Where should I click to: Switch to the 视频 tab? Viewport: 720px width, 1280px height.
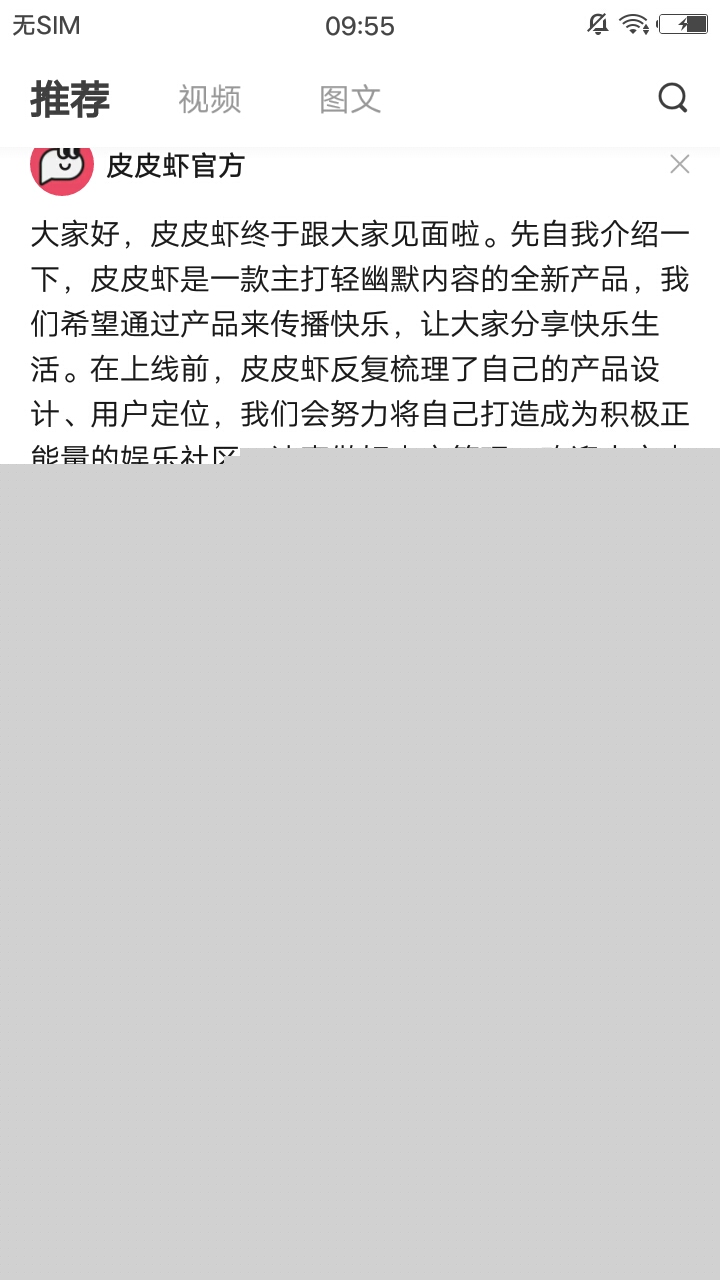point(210,99)
